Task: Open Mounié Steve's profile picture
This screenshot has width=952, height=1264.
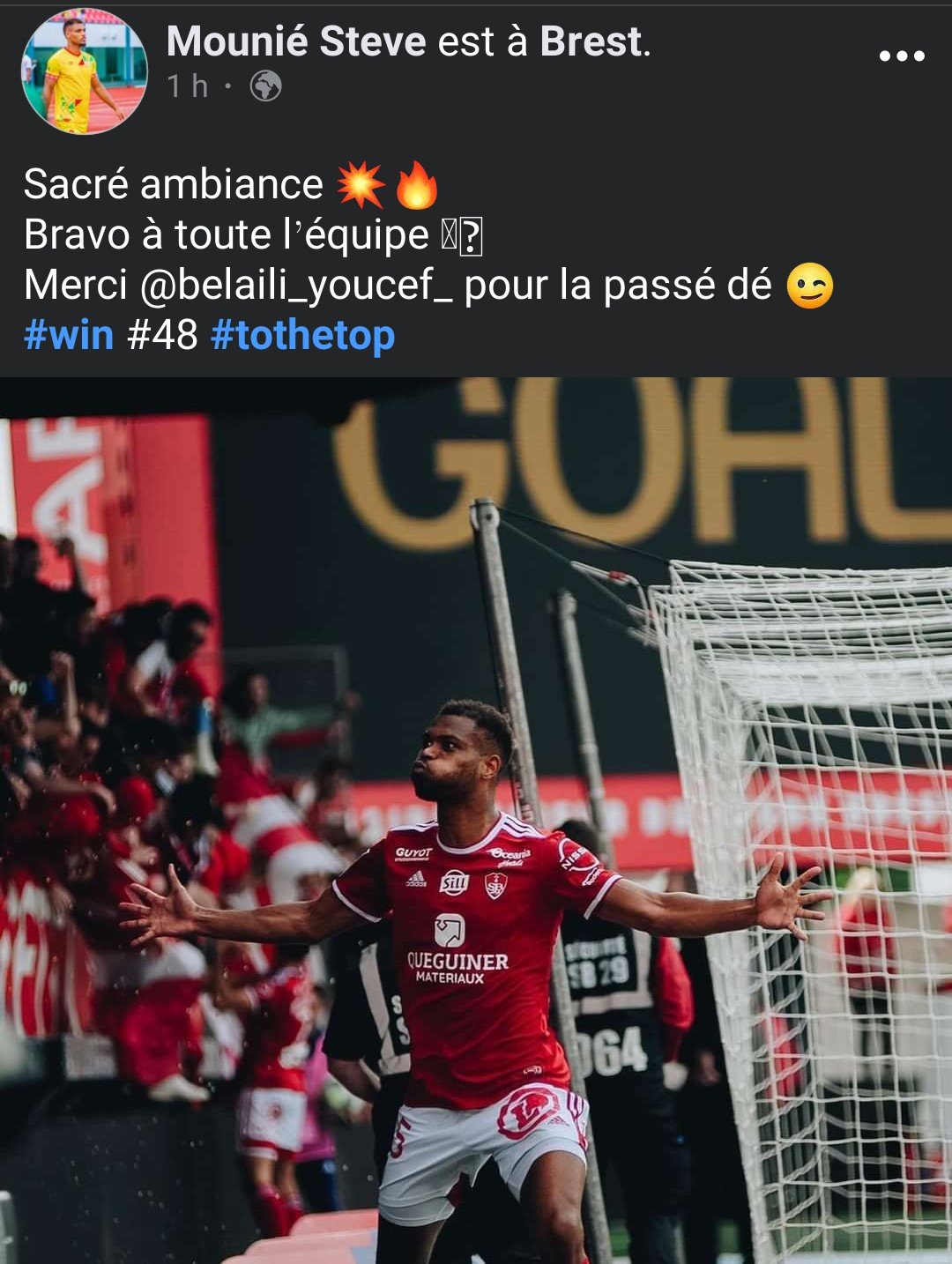Action: pos(84,72)
